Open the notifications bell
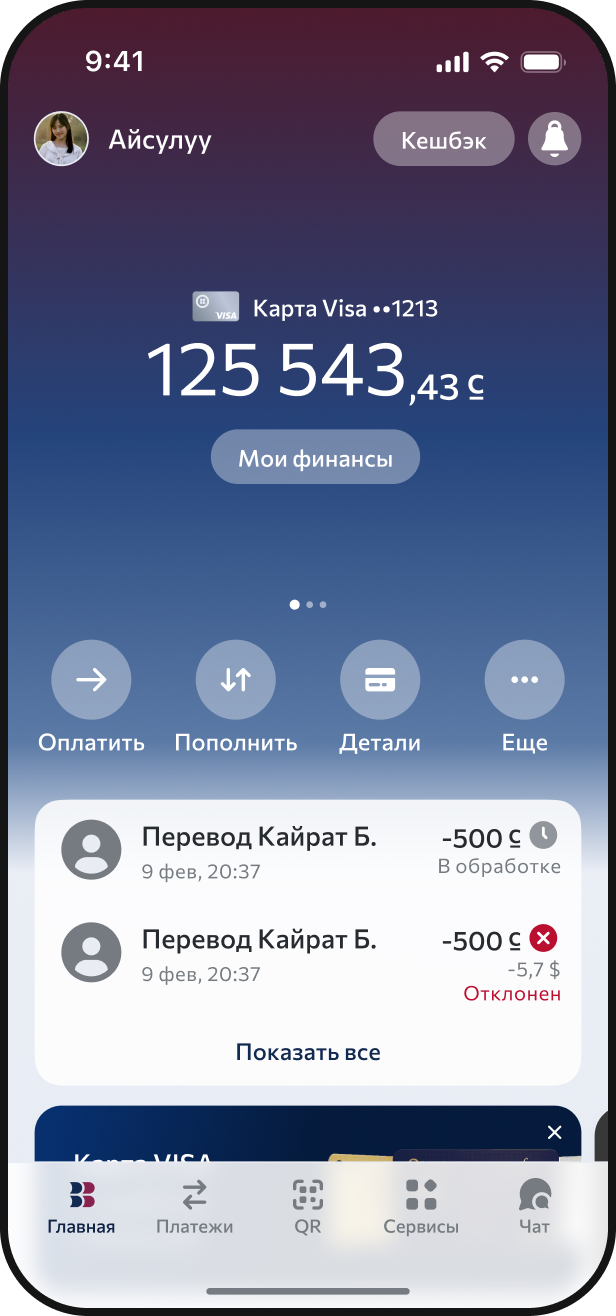The height and width of the screenshot is (1316, 616). (554, 139)
